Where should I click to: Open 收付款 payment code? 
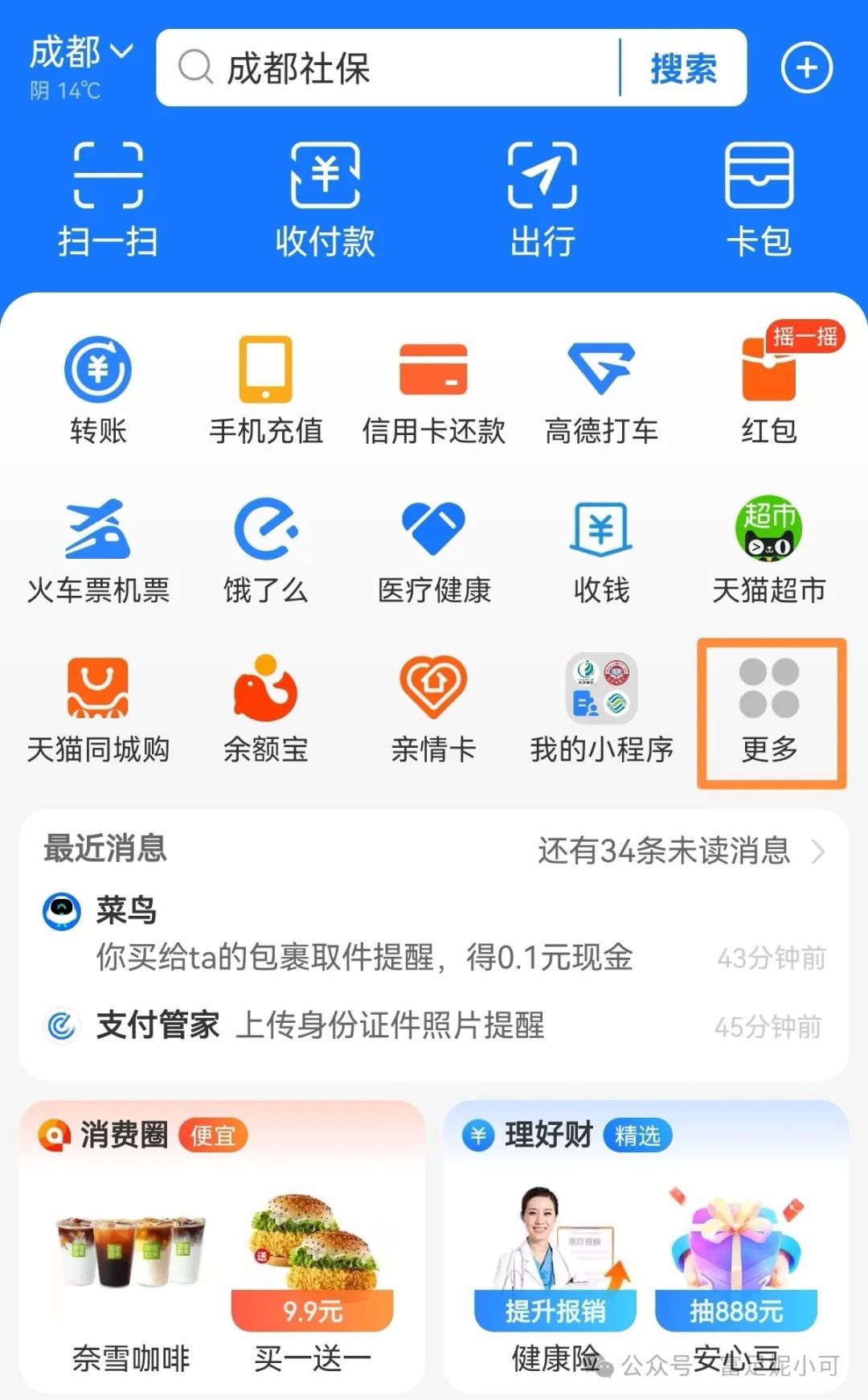point(325,199)
